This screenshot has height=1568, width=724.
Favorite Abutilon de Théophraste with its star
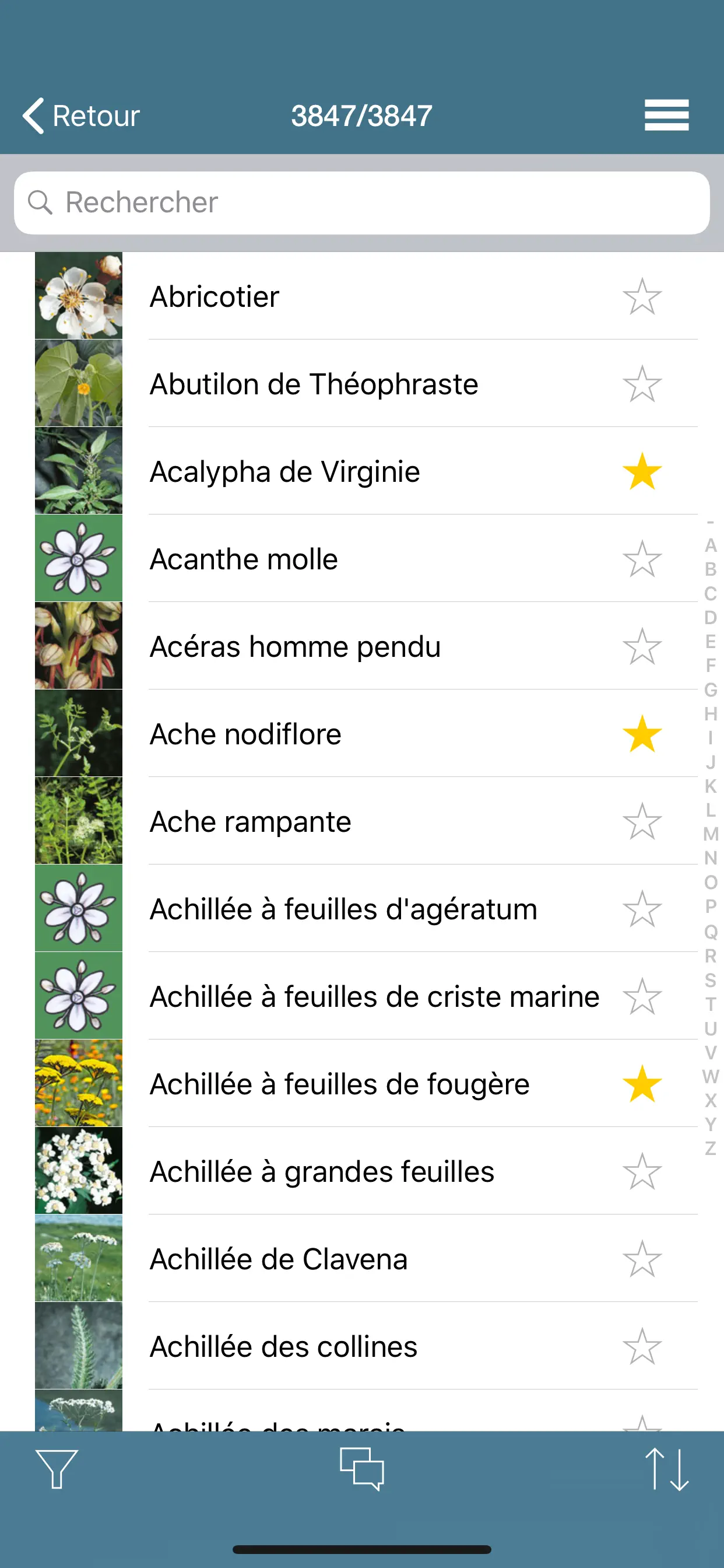click(642, 384)
